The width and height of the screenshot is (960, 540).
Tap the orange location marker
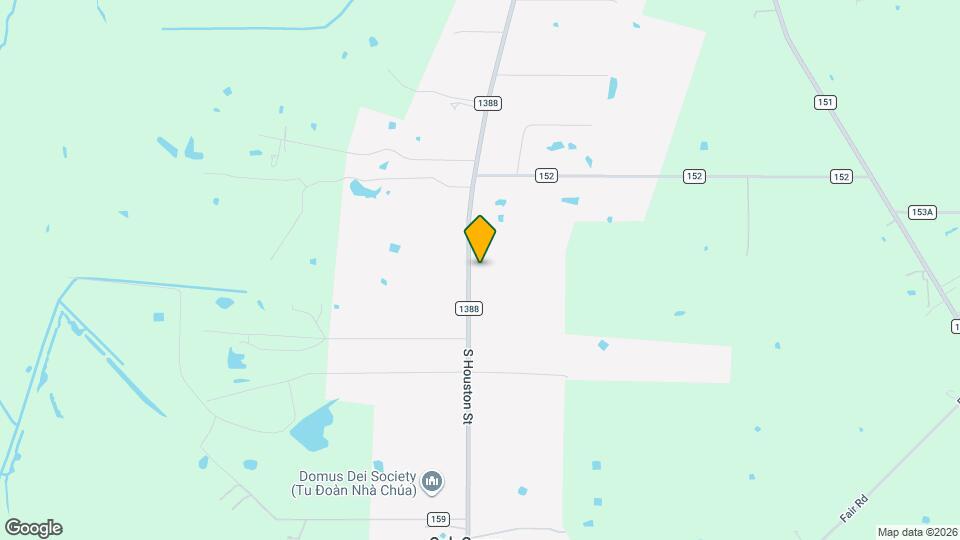(480, 238)
